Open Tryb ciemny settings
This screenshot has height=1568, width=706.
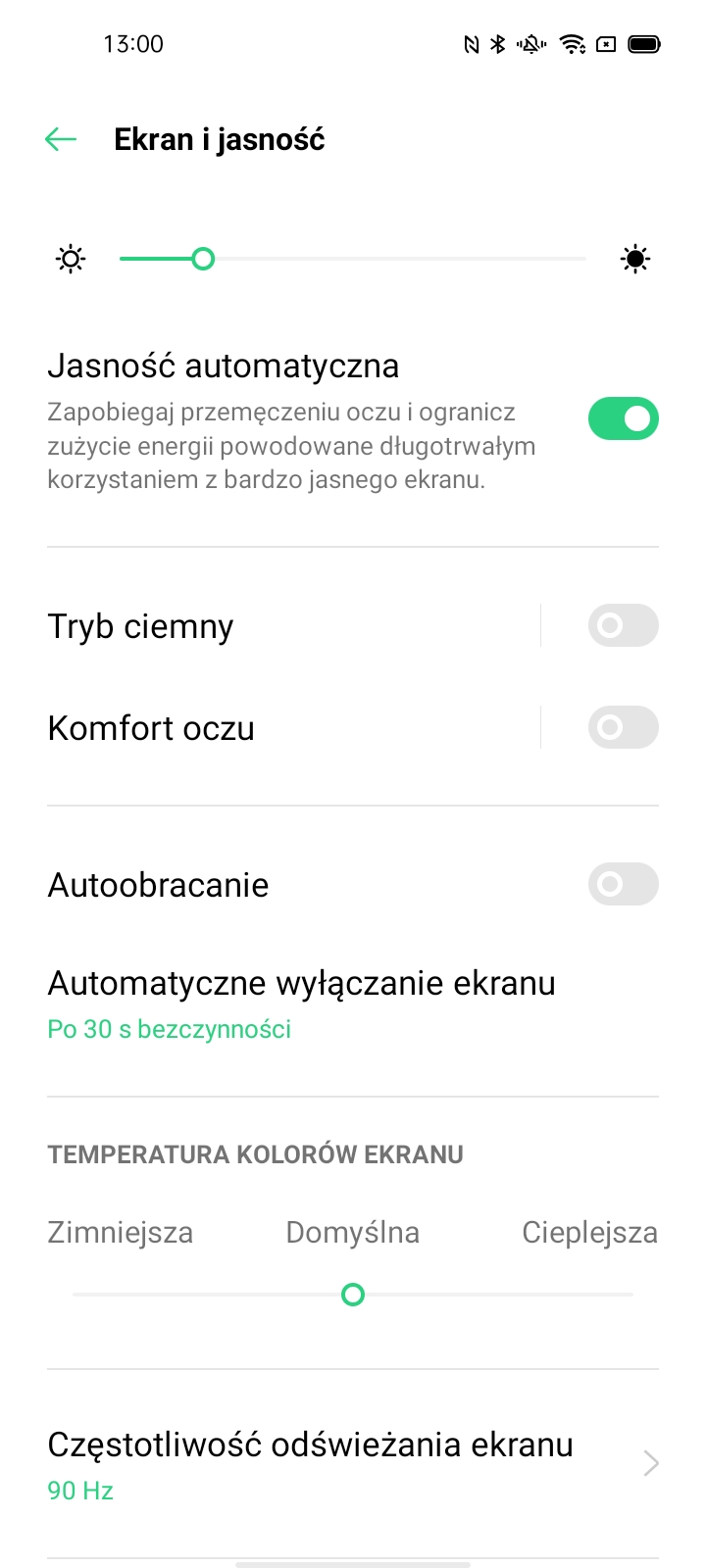(292, 626)
